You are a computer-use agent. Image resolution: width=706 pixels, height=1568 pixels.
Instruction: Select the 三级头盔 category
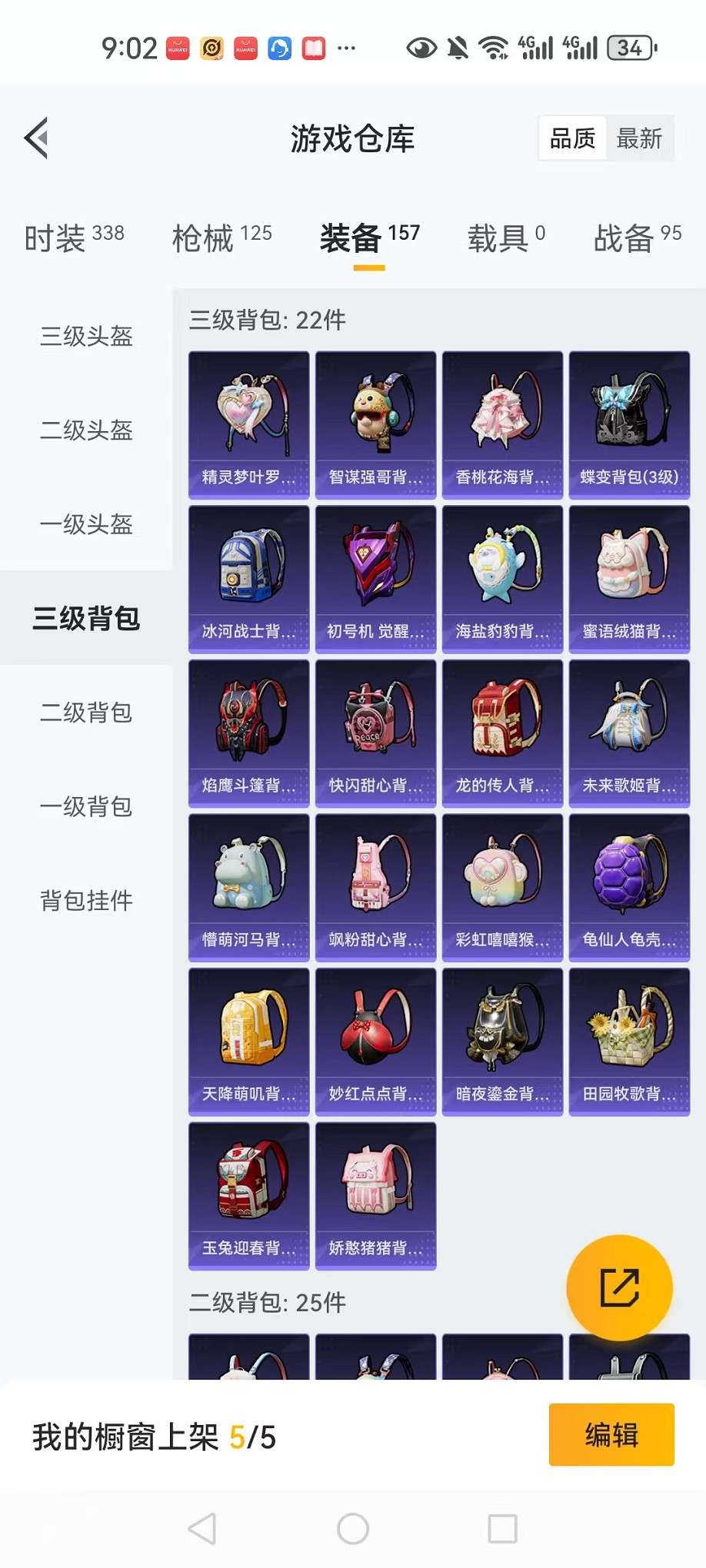[x=86, y=336]
